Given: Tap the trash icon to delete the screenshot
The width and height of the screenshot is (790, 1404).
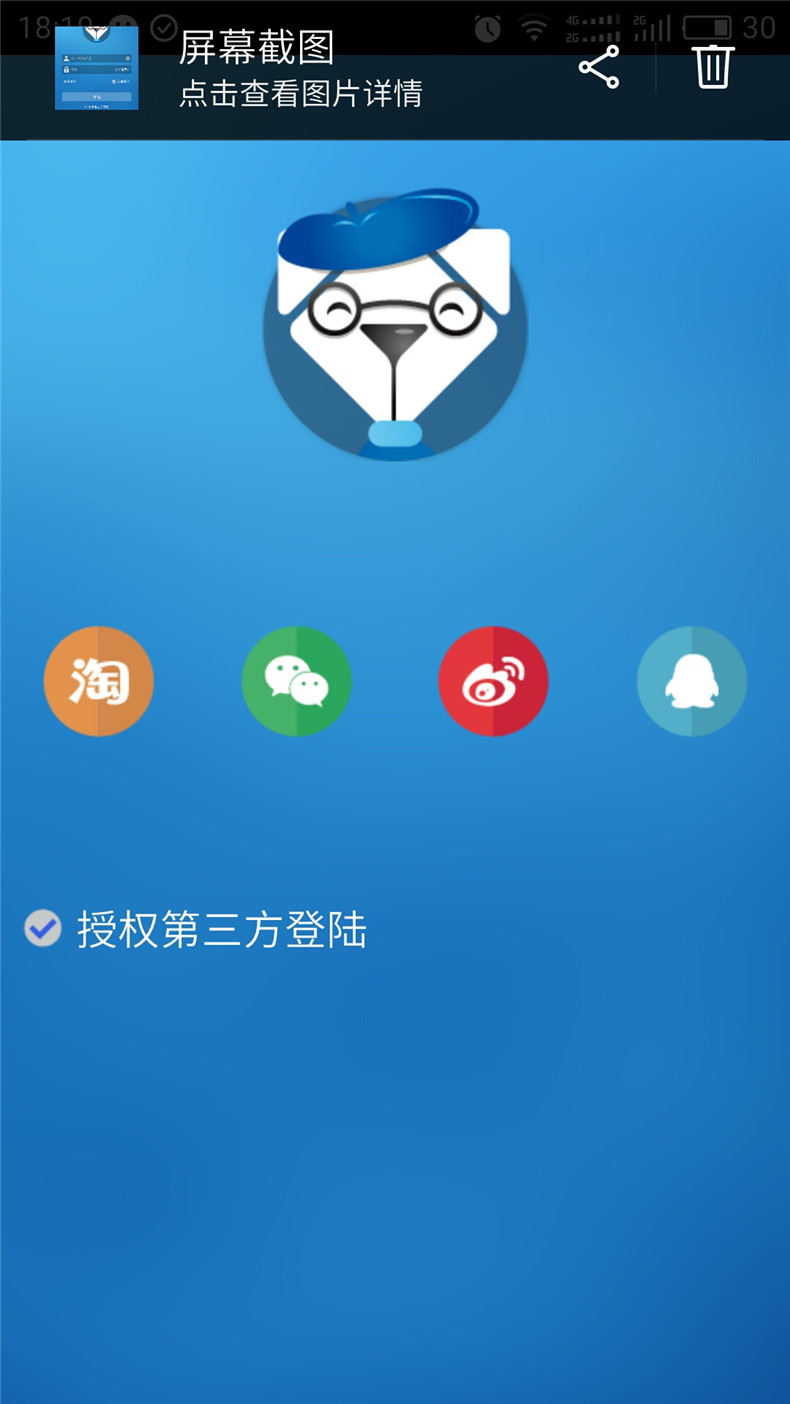Looking at the screenshot, I should pyautogui.click(x=711, y=68).
